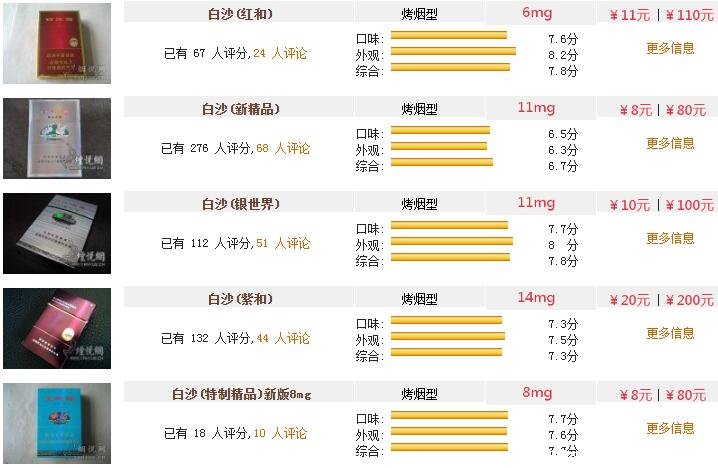The height and width of the screenshot is (468, 718).
Task: Tap the 白沙(紫和) product image
Action: coord(43,328)
